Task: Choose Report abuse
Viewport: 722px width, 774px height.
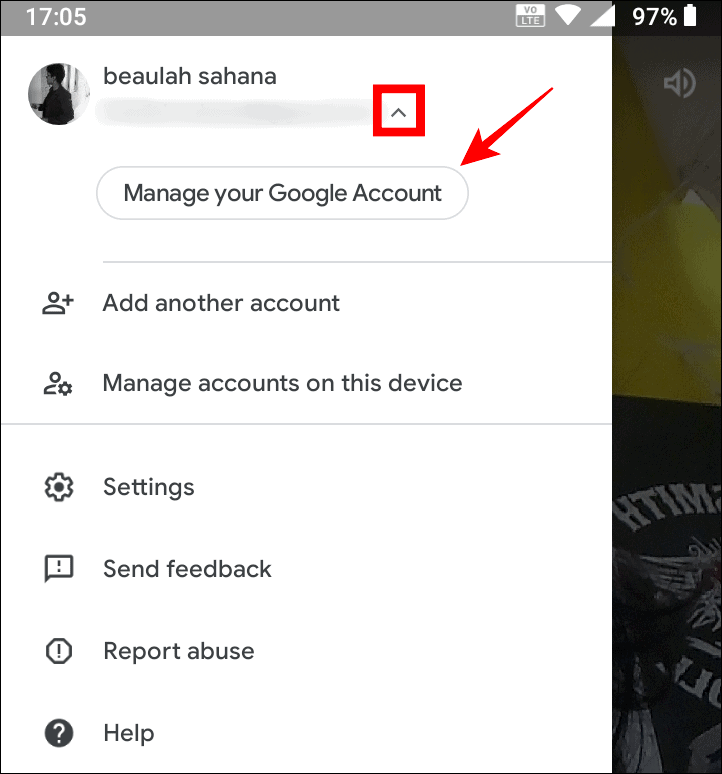Action: [x=306, y=651]
